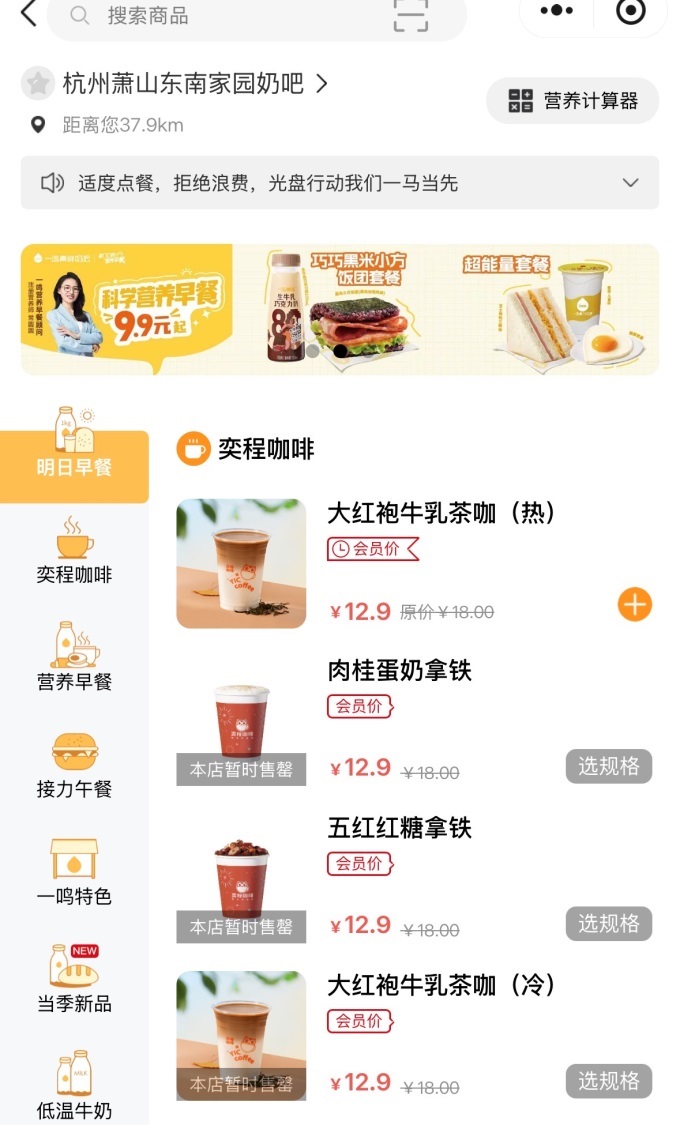This screenshot has width=680, height=1125.
Task: Open the mini-program three-dots menu
Action: [x=557, y=12]
